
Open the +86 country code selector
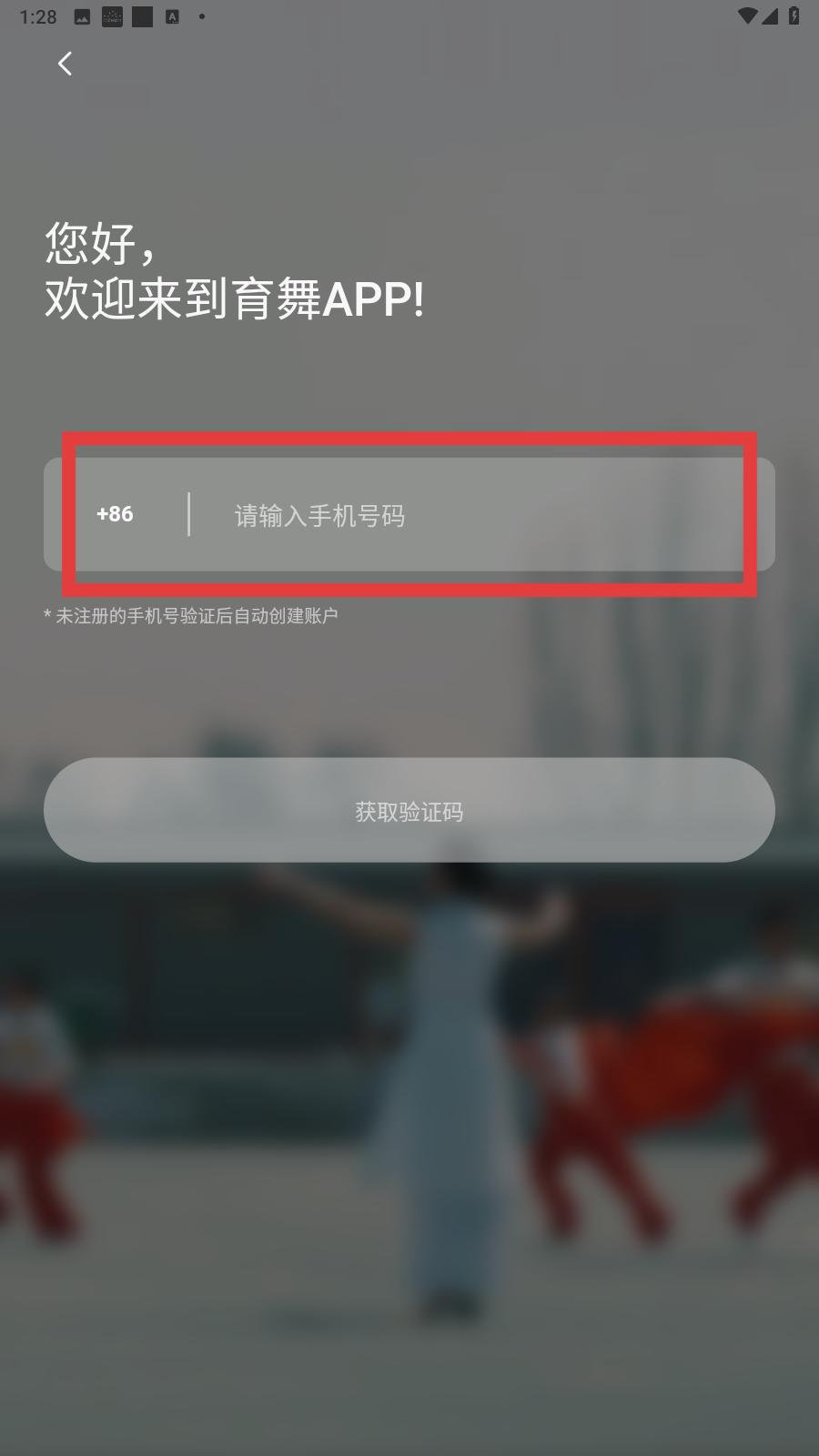click(x=115, y=514)
